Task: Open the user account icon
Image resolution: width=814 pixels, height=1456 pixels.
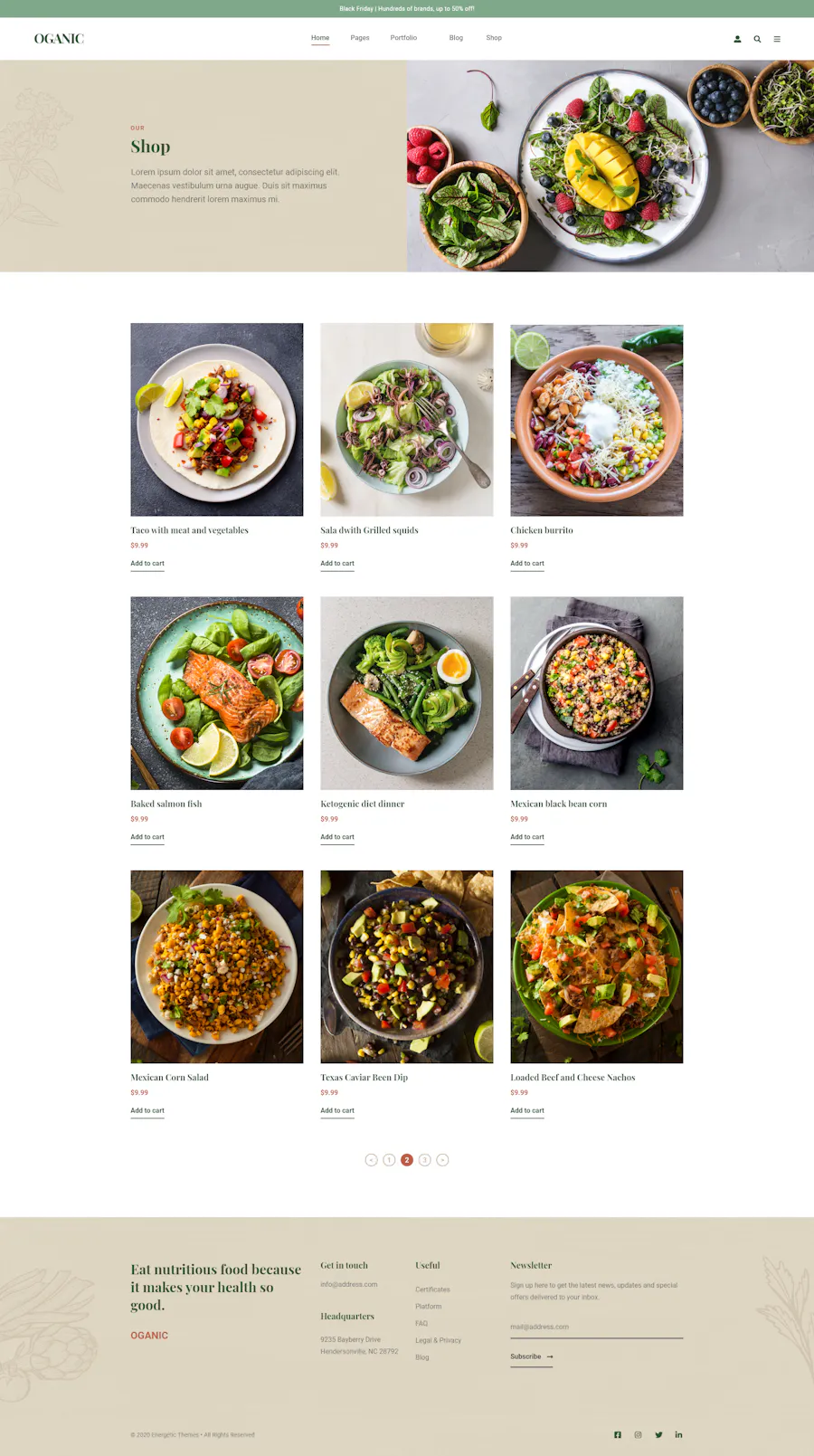Action: pos(737,39)
